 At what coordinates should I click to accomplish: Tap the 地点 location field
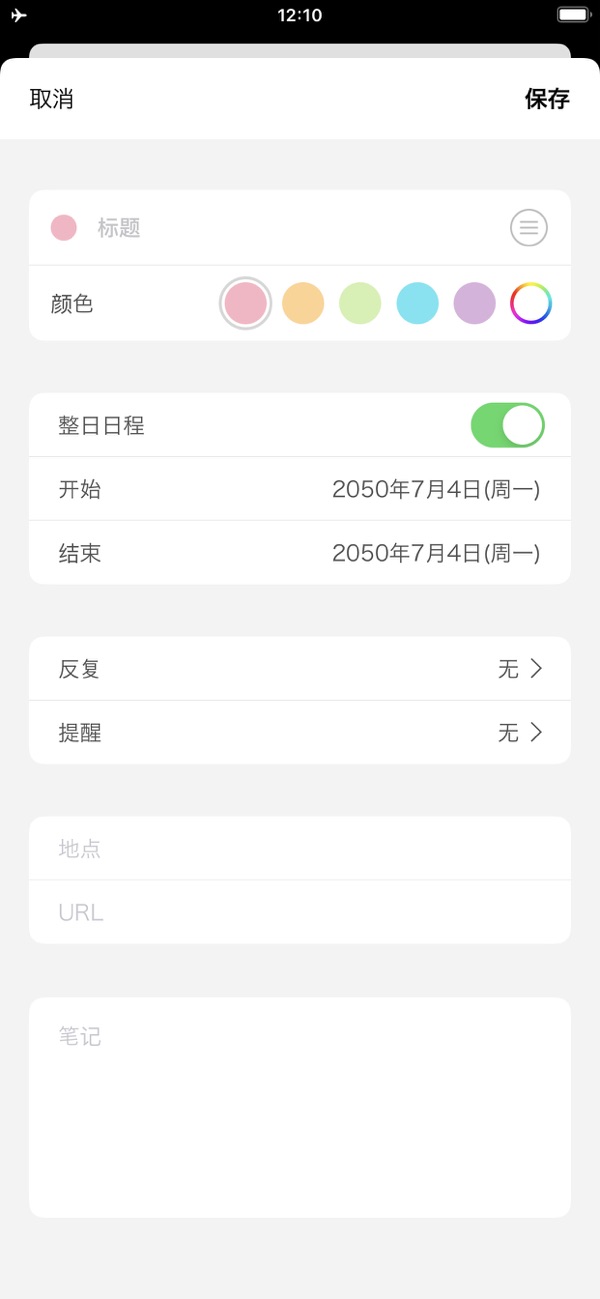click(300, 849)
